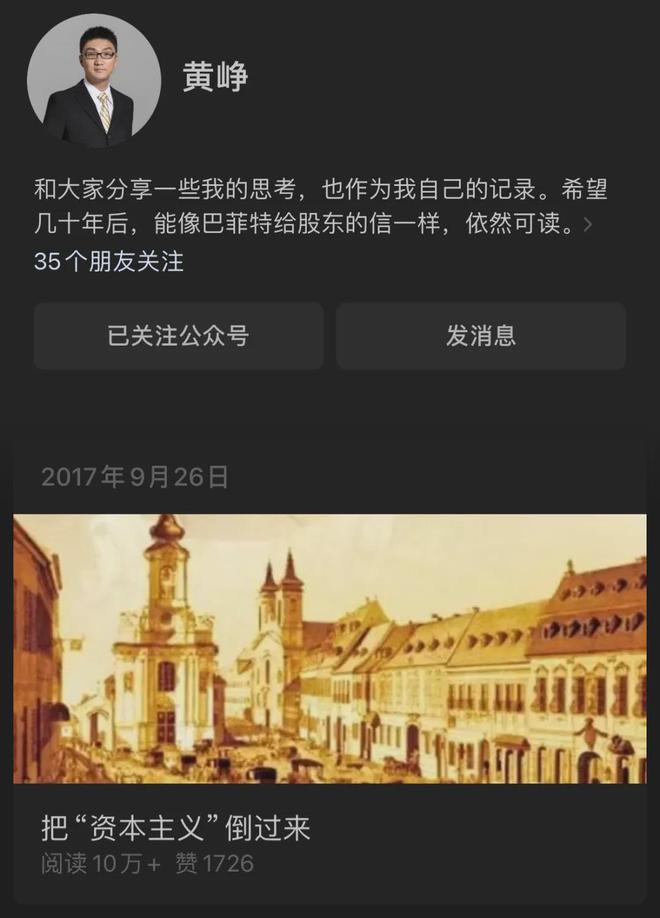Tap the 已关注公众号 button
This screenshot has width=660, height=918.
[178, 336]
